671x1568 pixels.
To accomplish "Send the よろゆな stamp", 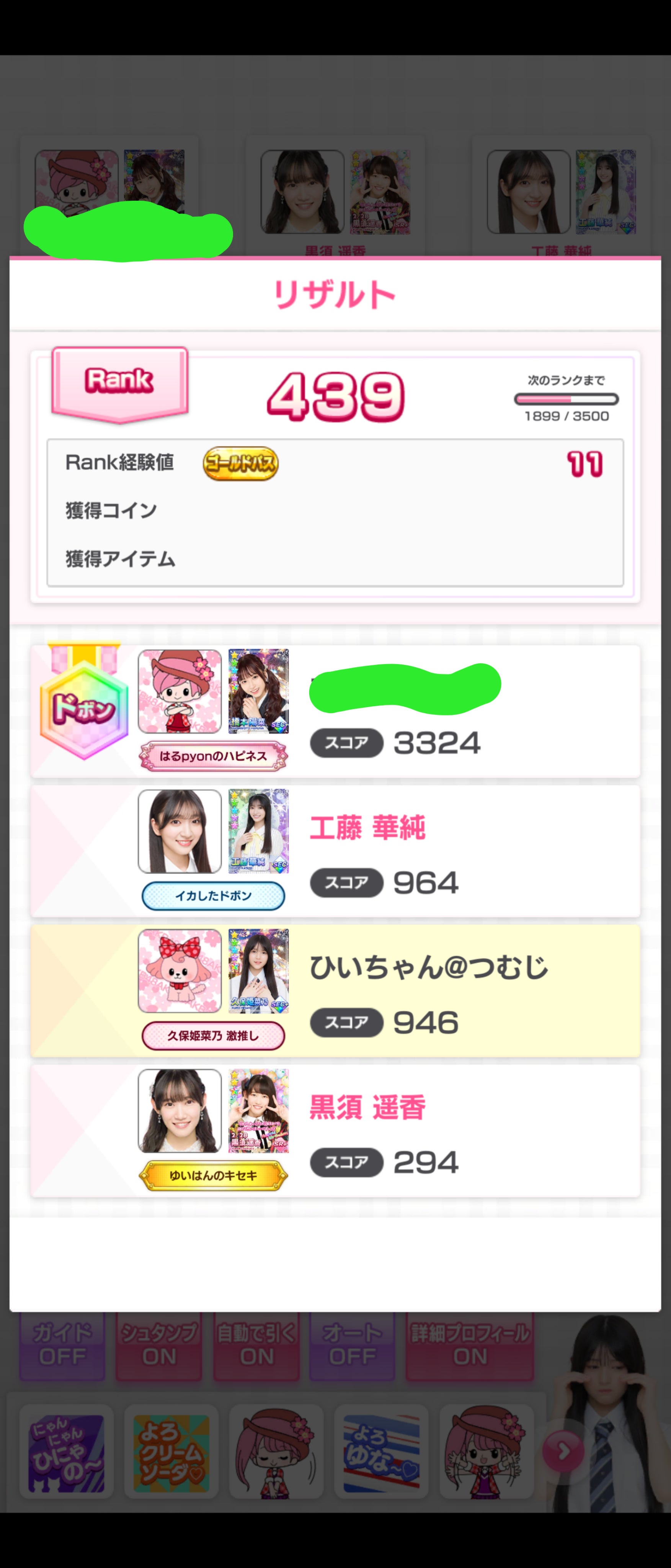I will 381,1451.
